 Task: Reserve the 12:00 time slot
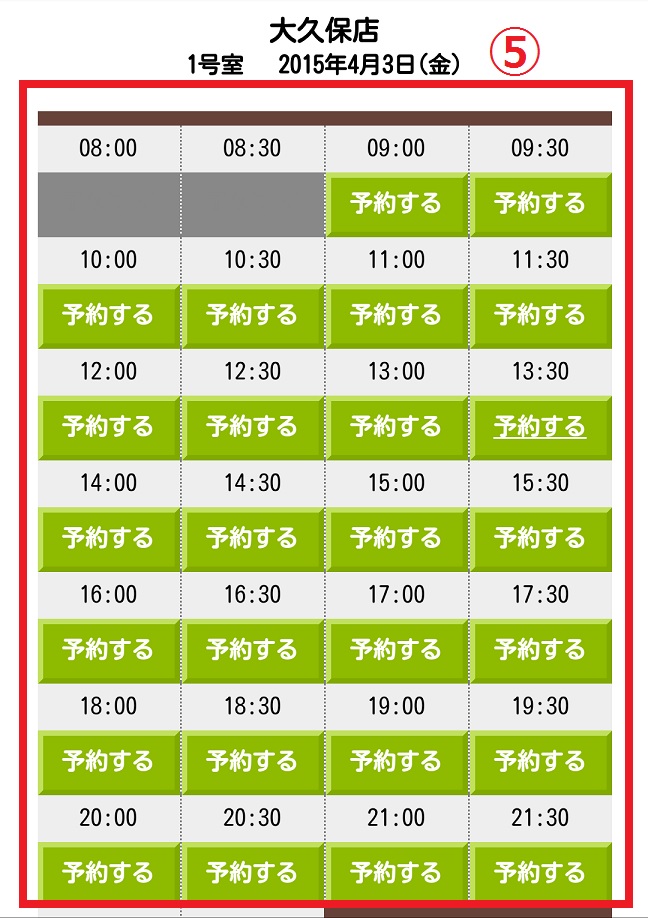(108, 427)
